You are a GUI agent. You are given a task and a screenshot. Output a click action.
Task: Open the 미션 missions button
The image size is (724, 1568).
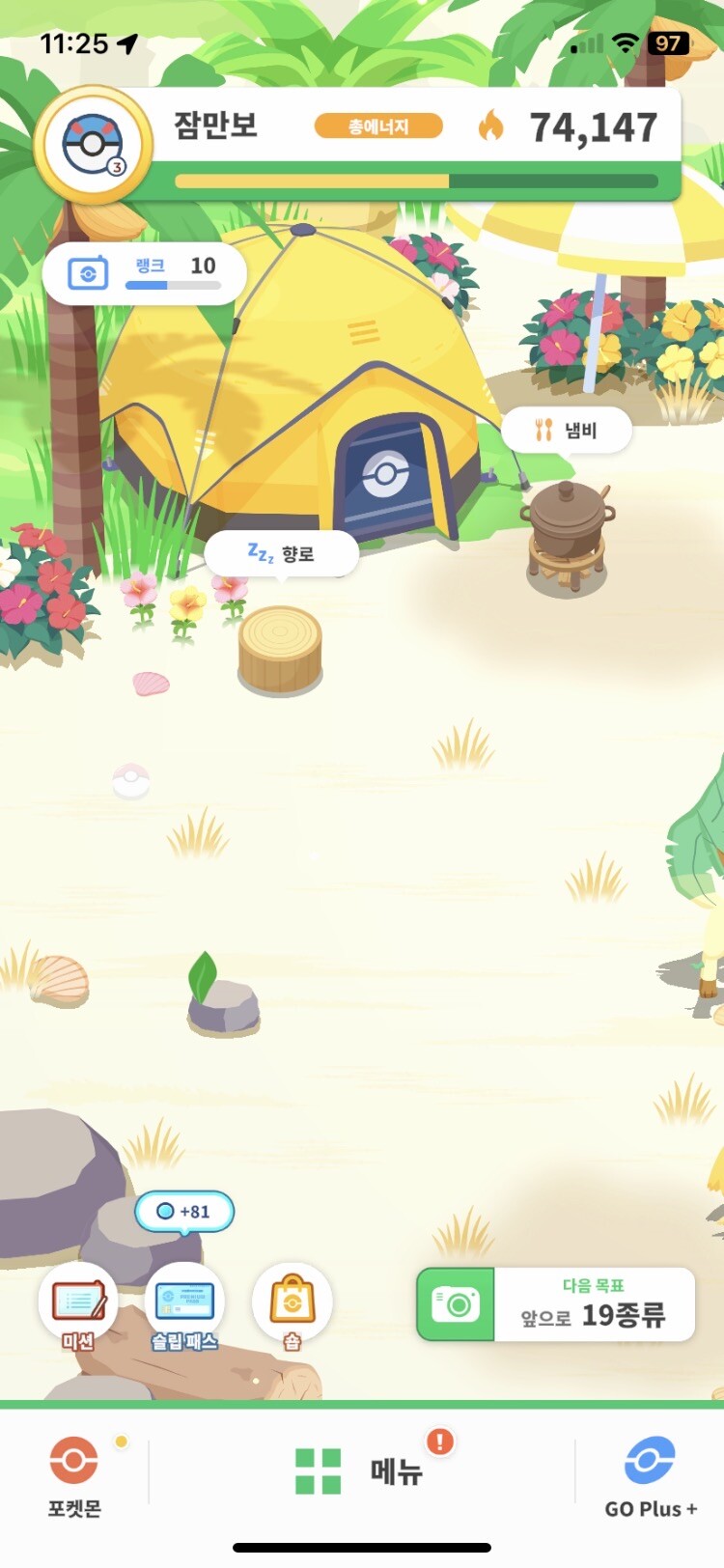(78, 1306)
